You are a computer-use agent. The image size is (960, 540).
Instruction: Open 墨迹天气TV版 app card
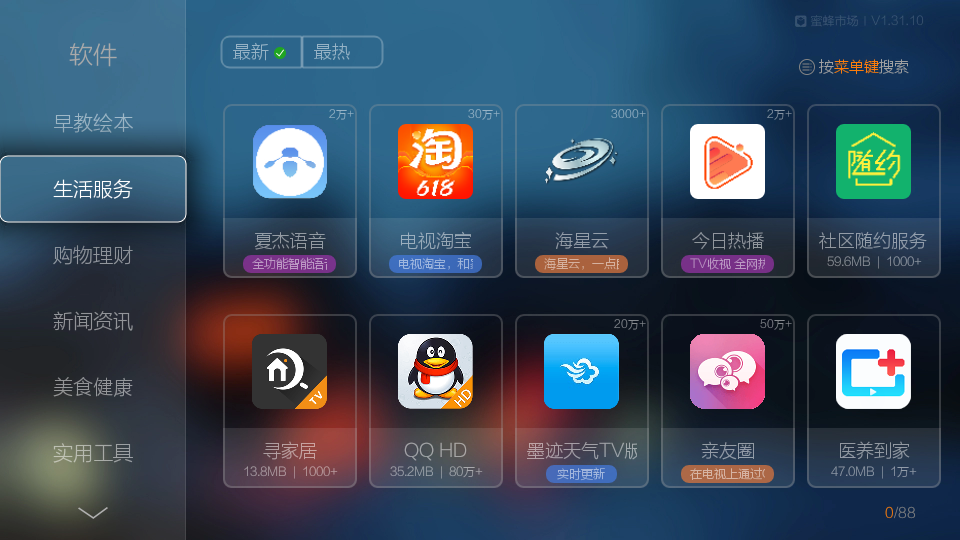582,400
